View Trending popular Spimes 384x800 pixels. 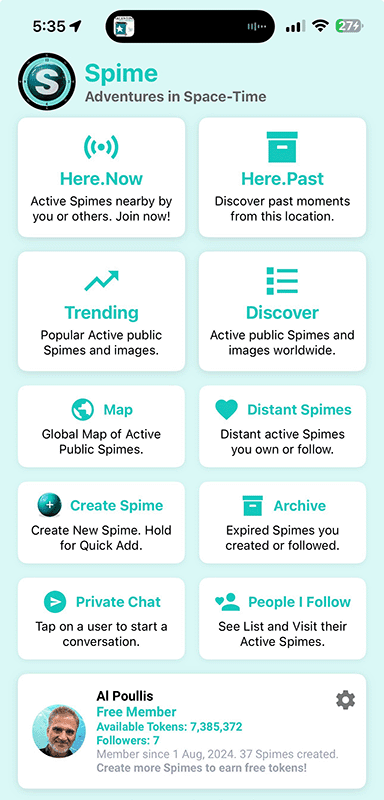[x=101, y=311]
